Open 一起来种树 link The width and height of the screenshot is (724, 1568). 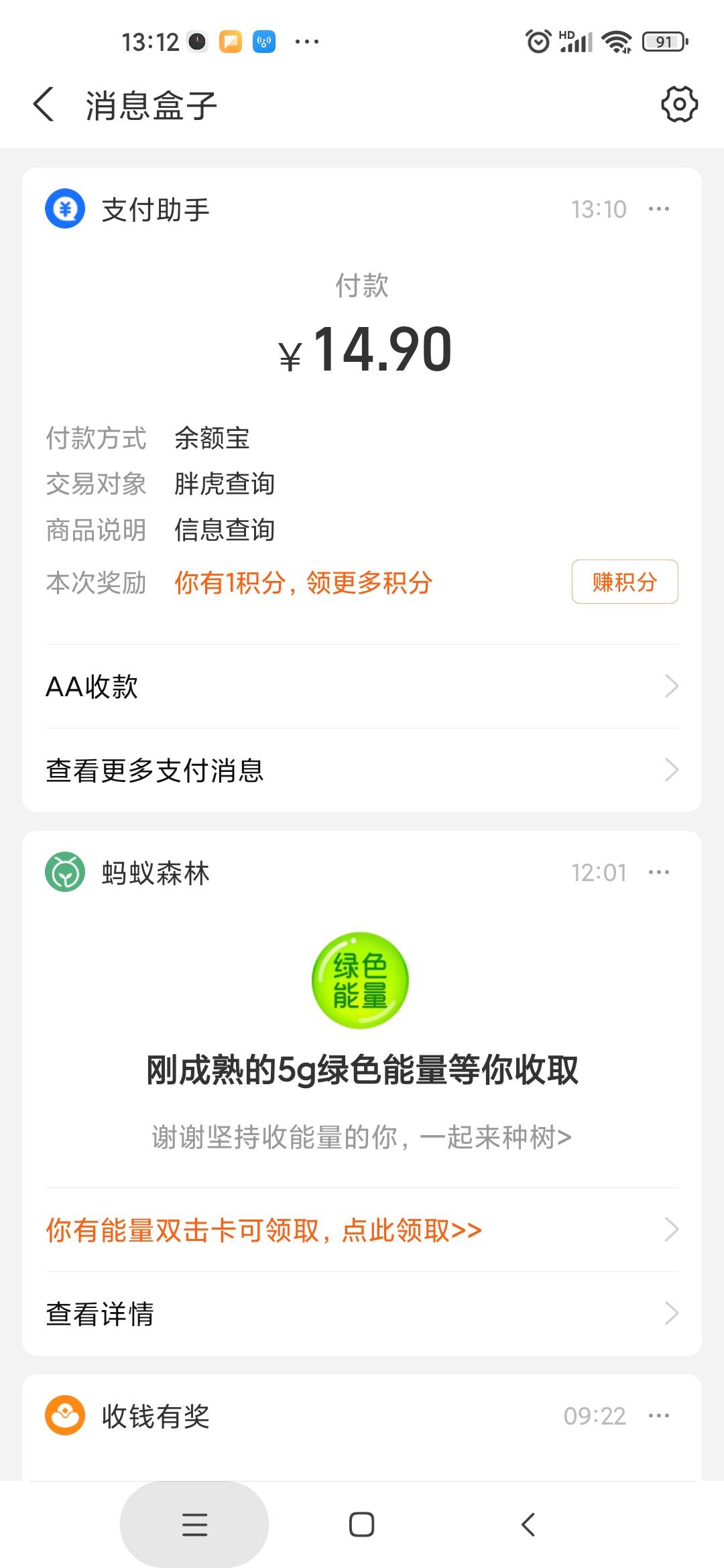(362, 1137)
